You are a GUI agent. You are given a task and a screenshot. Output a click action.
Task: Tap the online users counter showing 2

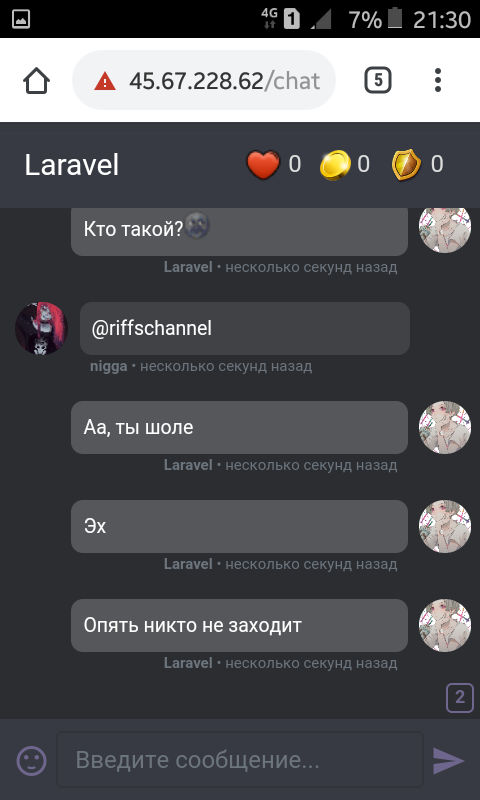[x=460, y=697]
